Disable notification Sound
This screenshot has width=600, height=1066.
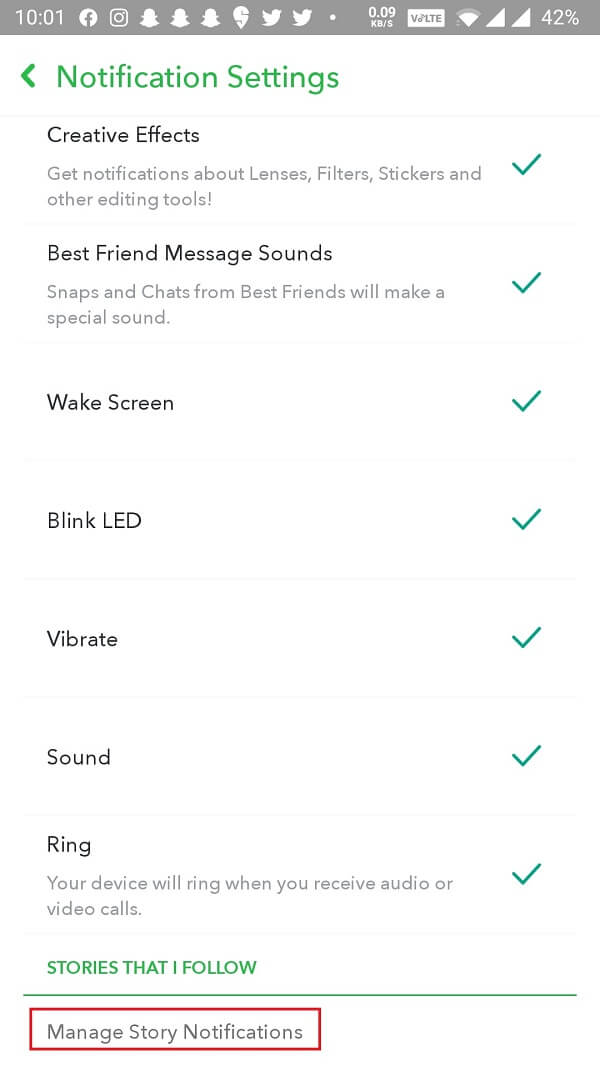point(526,756)
